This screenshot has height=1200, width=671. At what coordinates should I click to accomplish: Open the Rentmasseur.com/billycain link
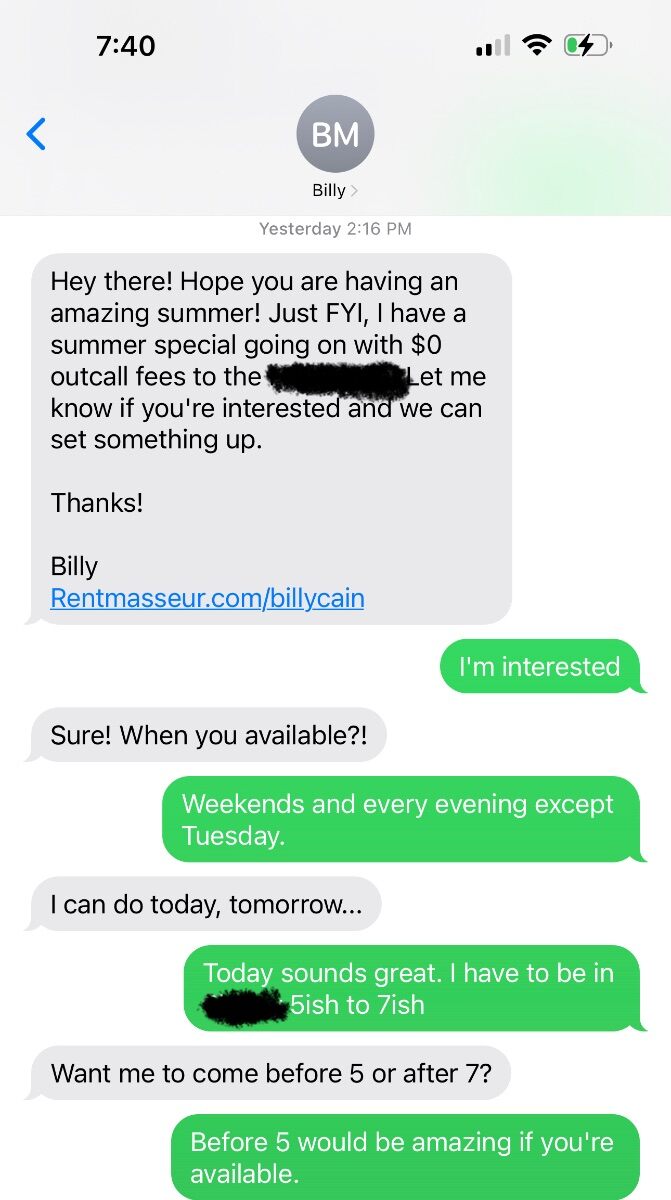point(207,598)
